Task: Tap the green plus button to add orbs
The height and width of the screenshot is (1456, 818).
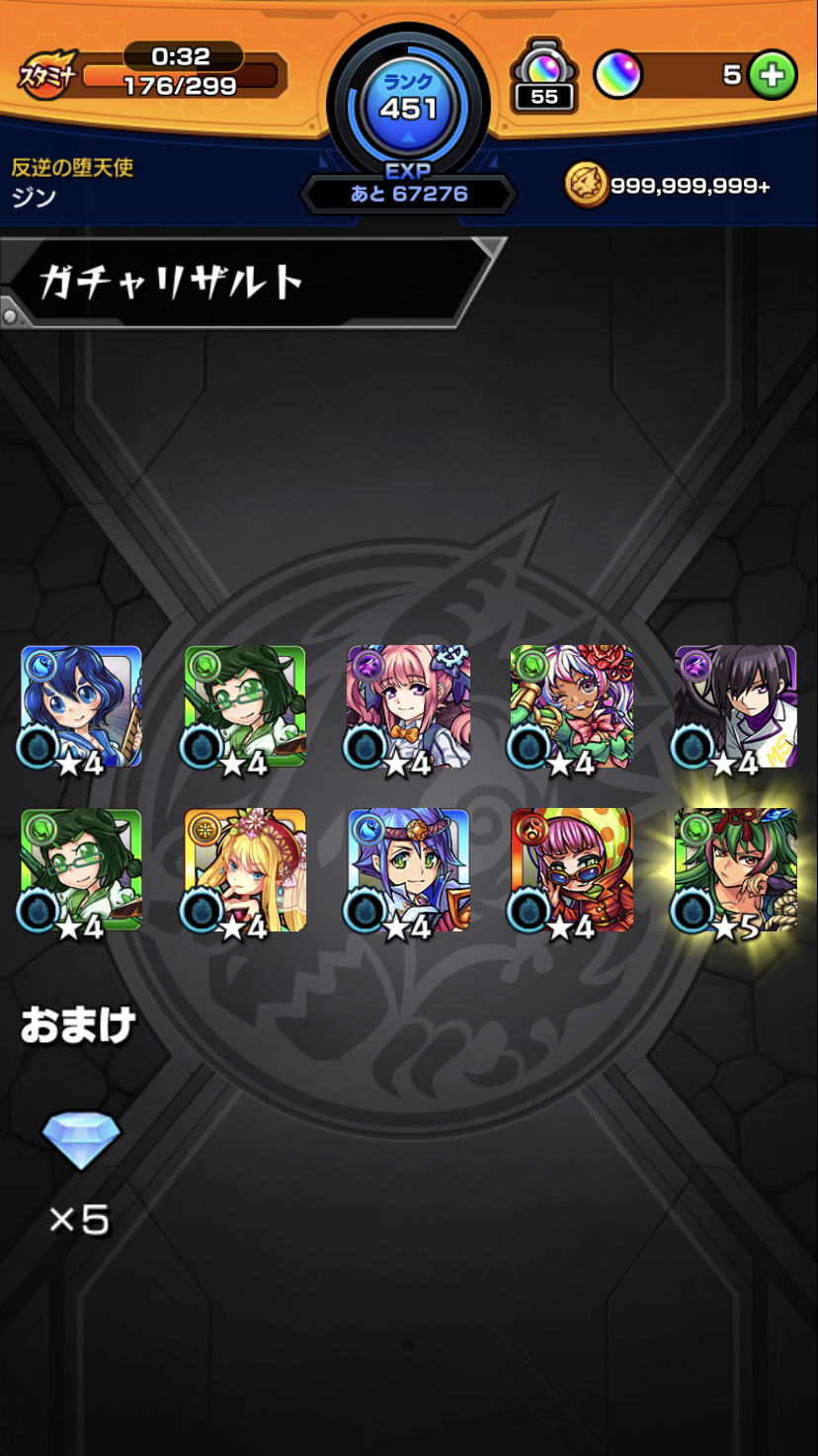Action: coord(773,75)
